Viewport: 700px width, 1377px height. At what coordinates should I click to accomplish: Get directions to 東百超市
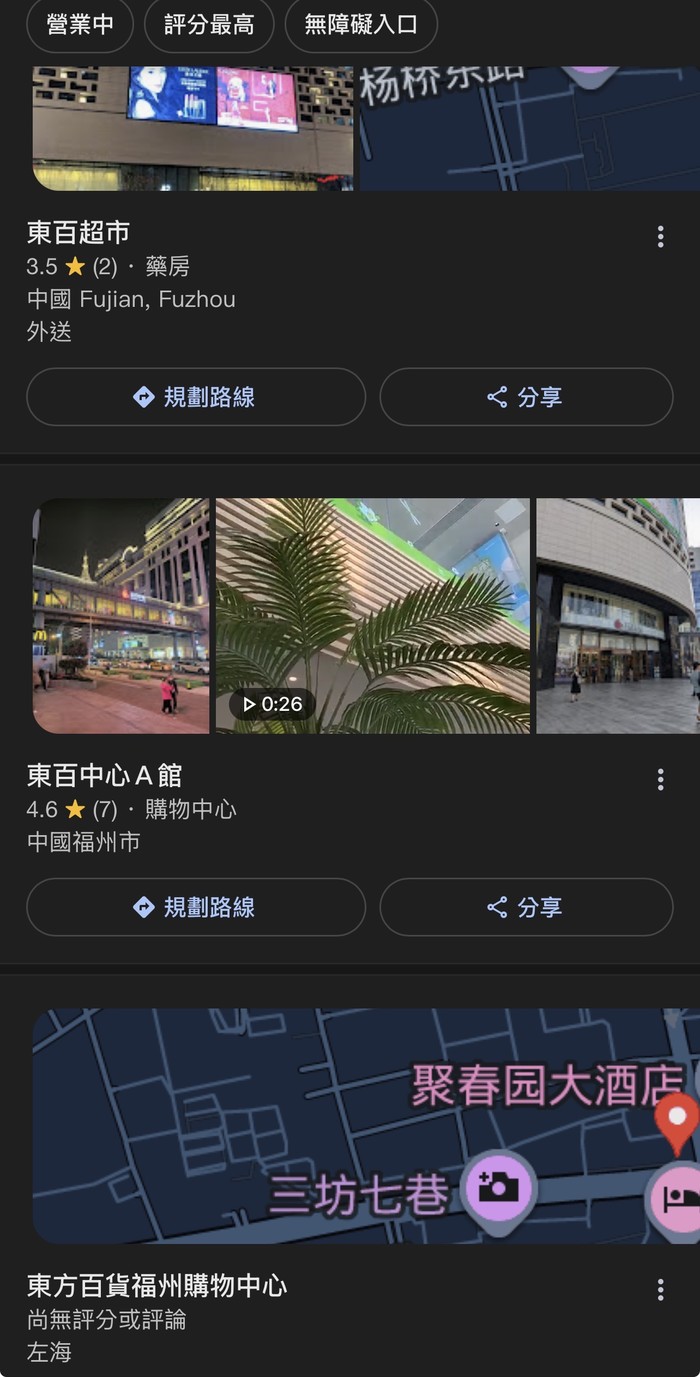pos(196,397)
